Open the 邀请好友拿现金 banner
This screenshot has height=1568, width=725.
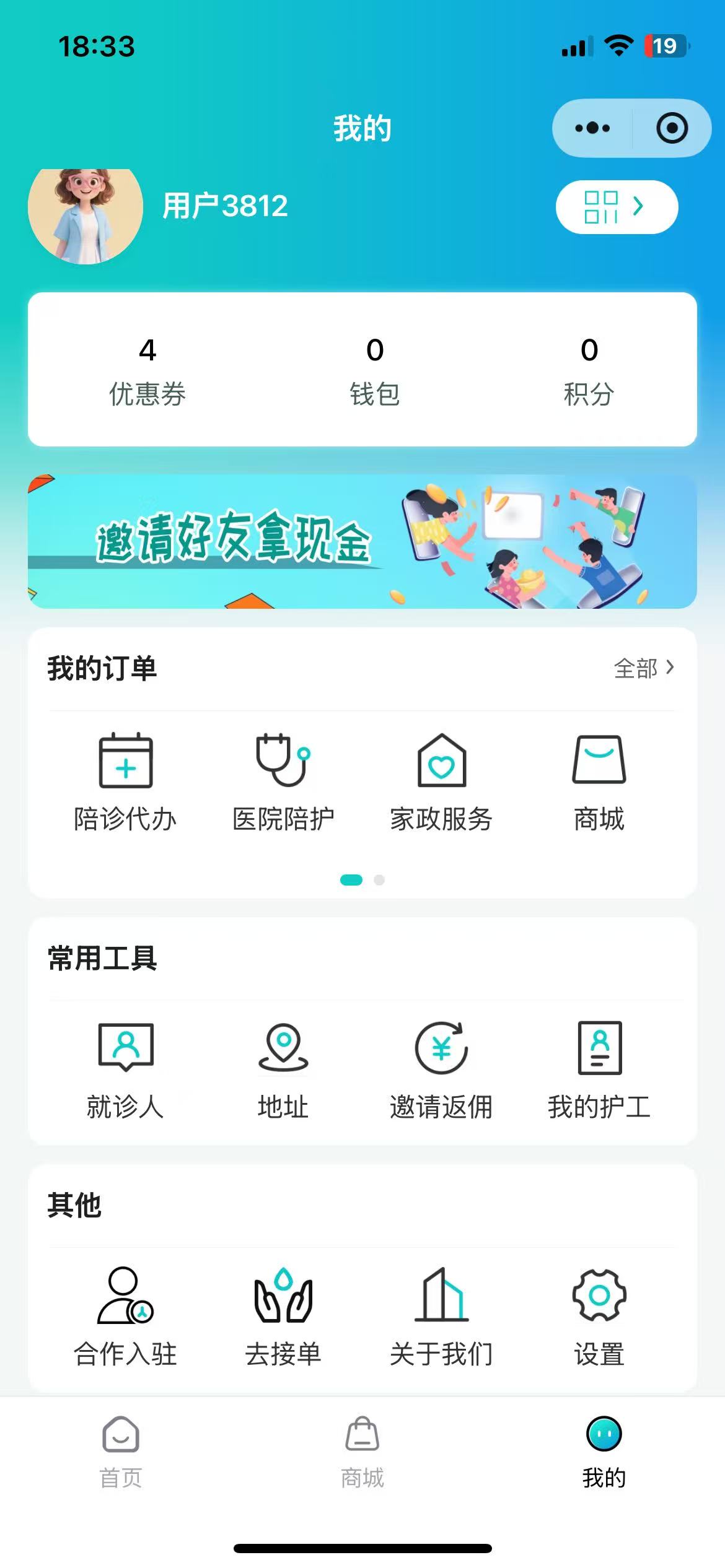click(362, 541)
